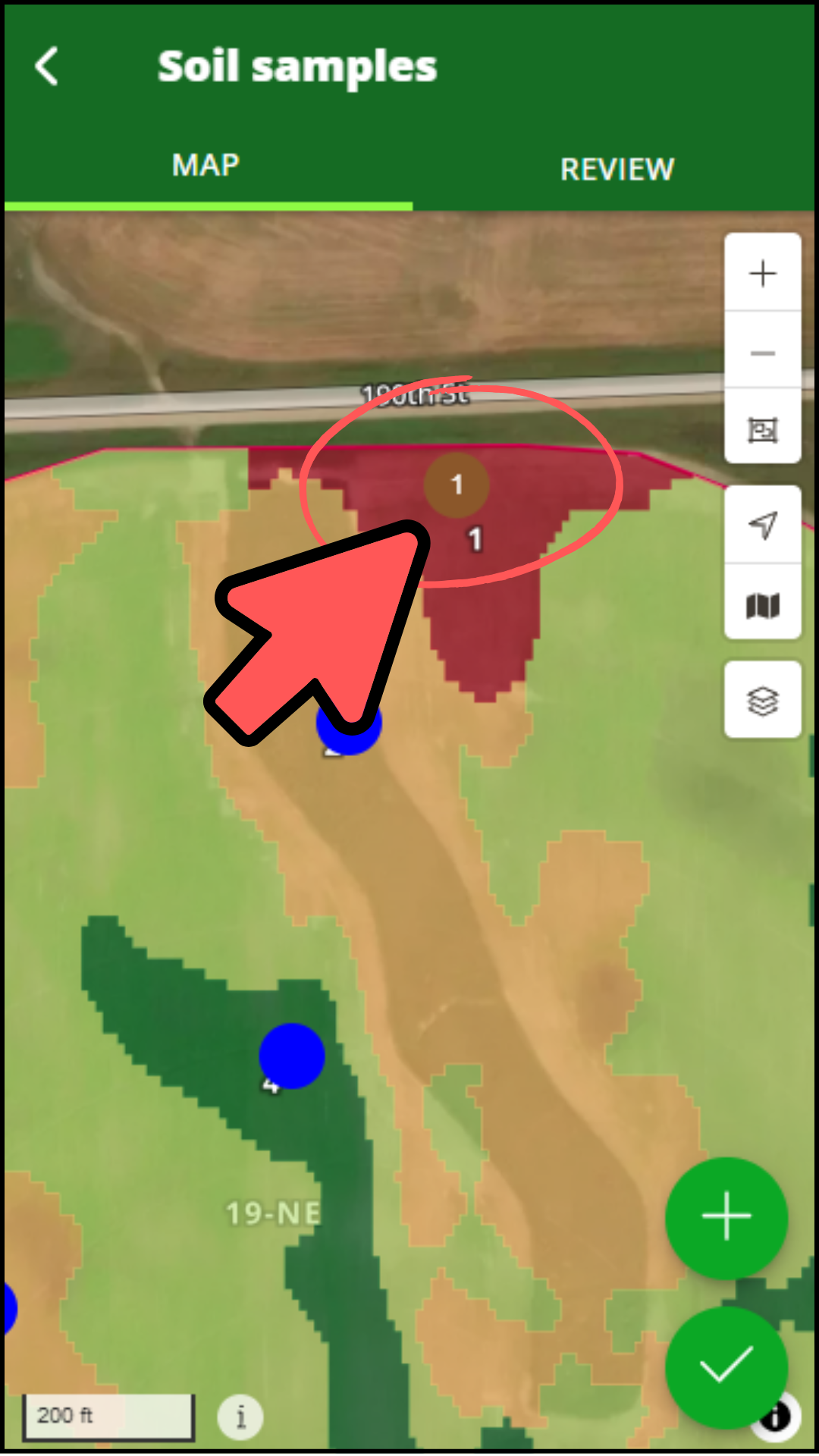Screen dimensions: 819x1456
Task: Select blue sample marker 4
Action: (x=292, y=1056)
